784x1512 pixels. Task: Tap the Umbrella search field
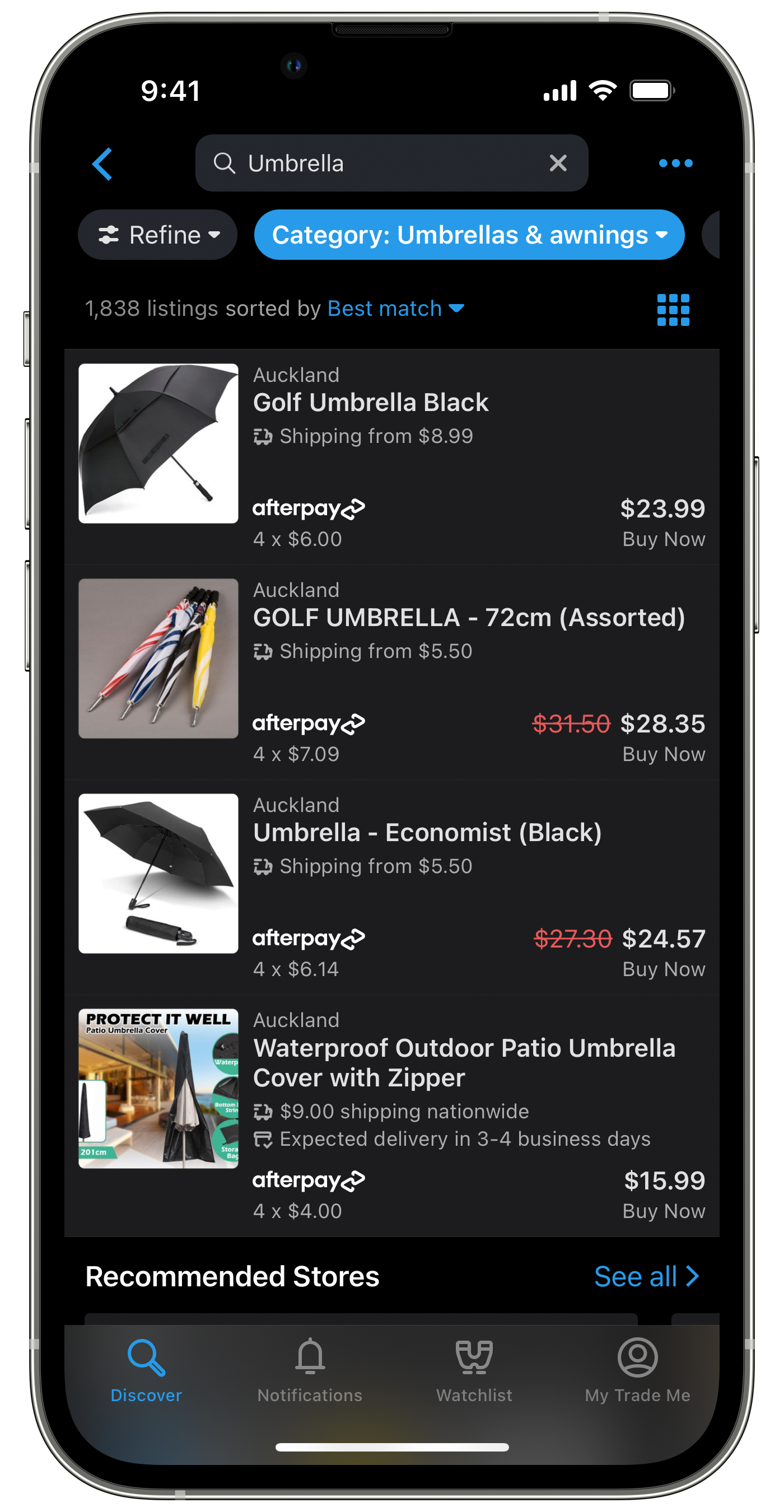click(391, 163)
